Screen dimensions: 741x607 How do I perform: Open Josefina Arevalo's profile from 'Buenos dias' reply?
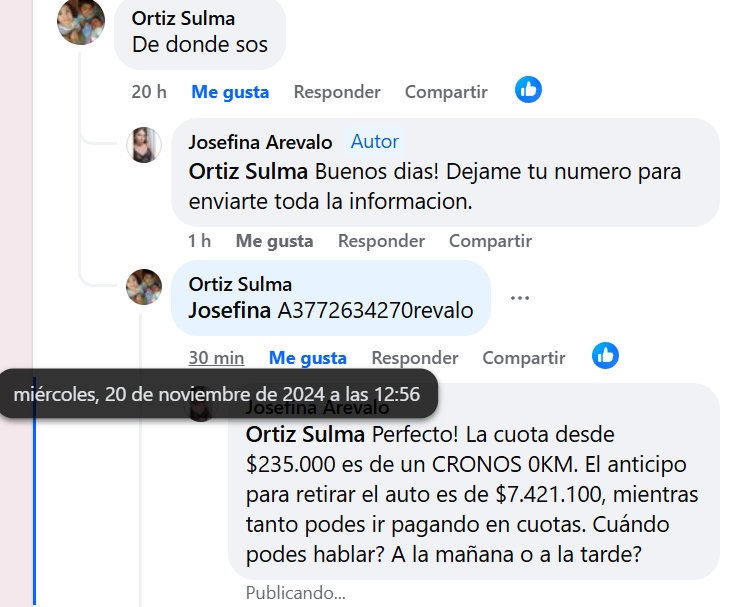[260, 142]
